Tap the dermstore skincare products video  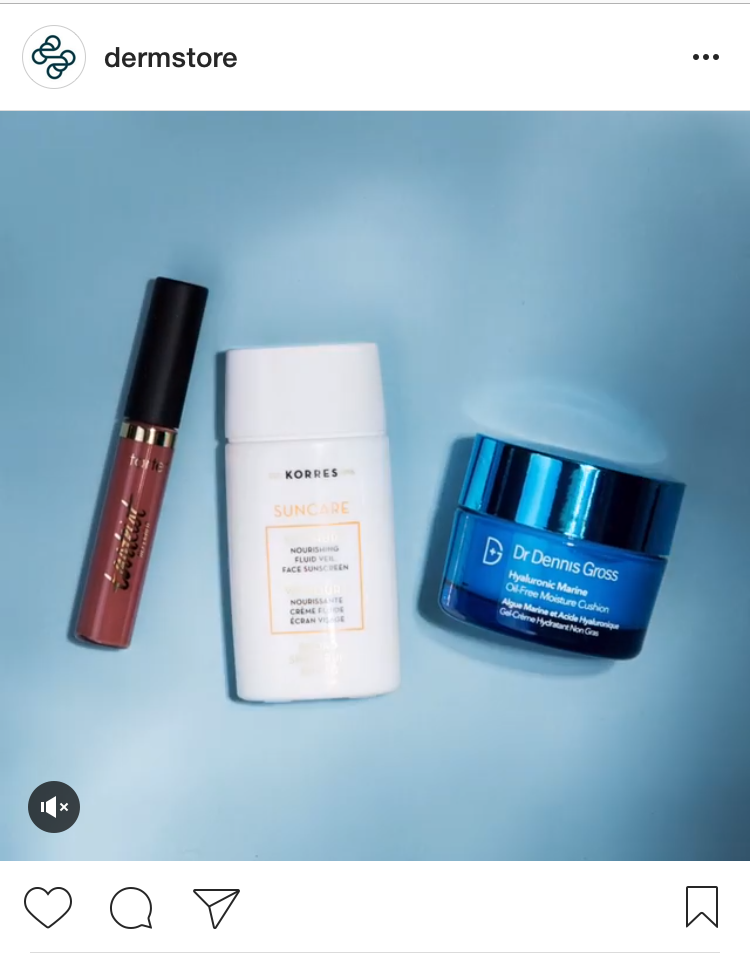375,485
